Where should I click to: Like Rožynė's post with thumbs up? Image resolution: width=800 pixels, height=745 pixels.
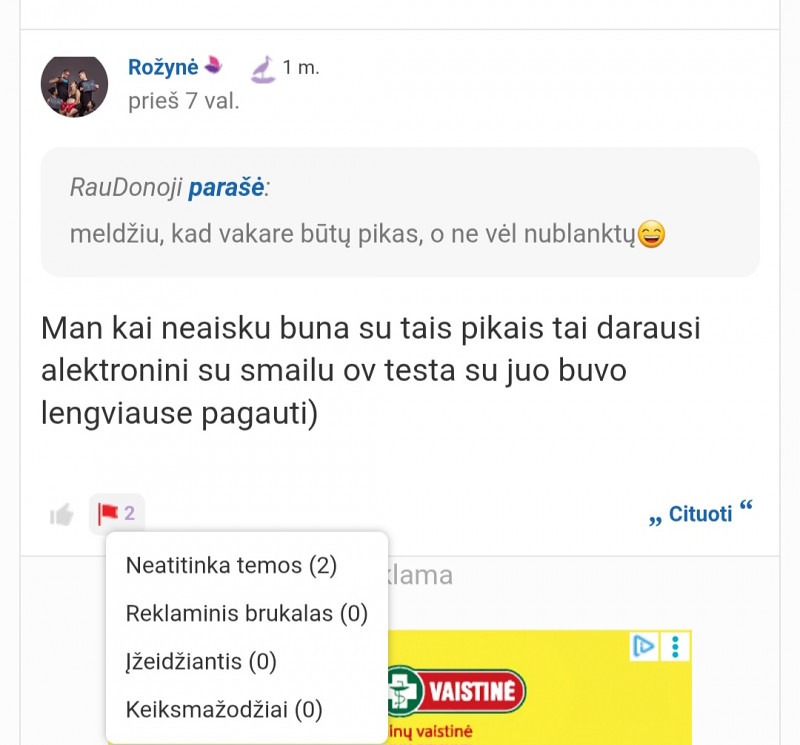(x=62, y=515)
